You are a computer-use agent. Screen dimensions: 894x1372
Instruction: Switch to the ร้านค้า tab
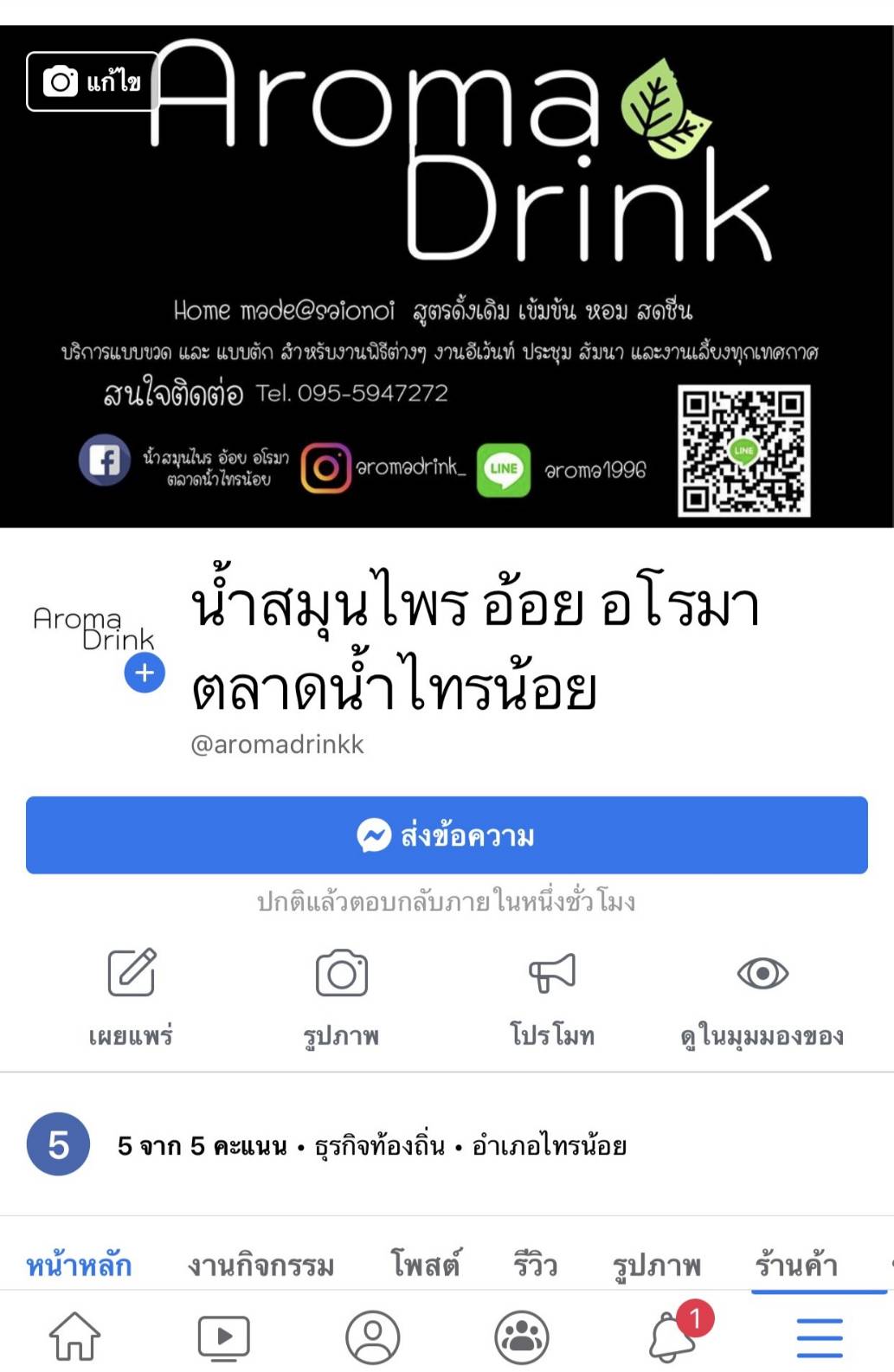(x=796, y=1265)
